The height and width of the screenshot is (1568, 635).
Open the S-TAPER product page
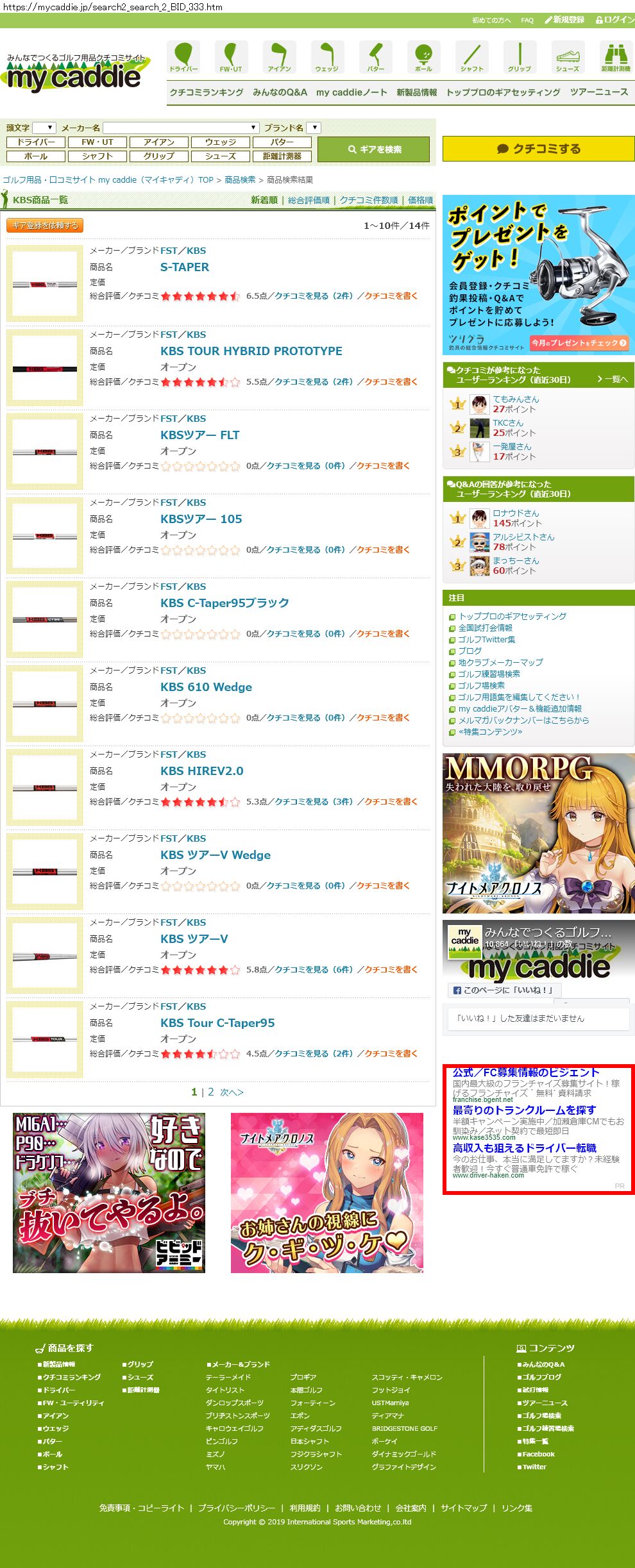tap(185, 267)
